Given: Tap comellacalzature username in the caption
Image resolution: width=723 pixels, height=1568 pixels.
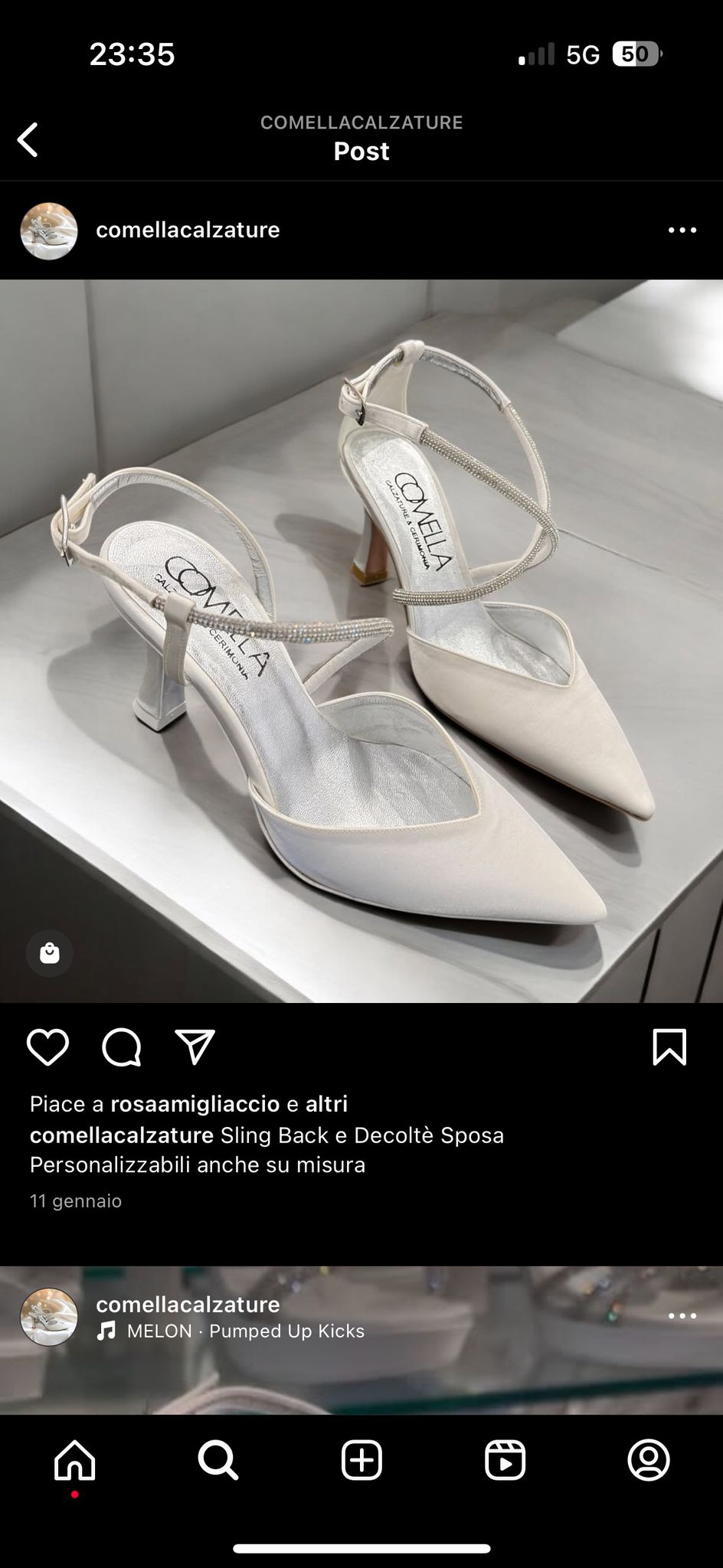Looking at the screenshot, I should click(x=122, y=1135).
